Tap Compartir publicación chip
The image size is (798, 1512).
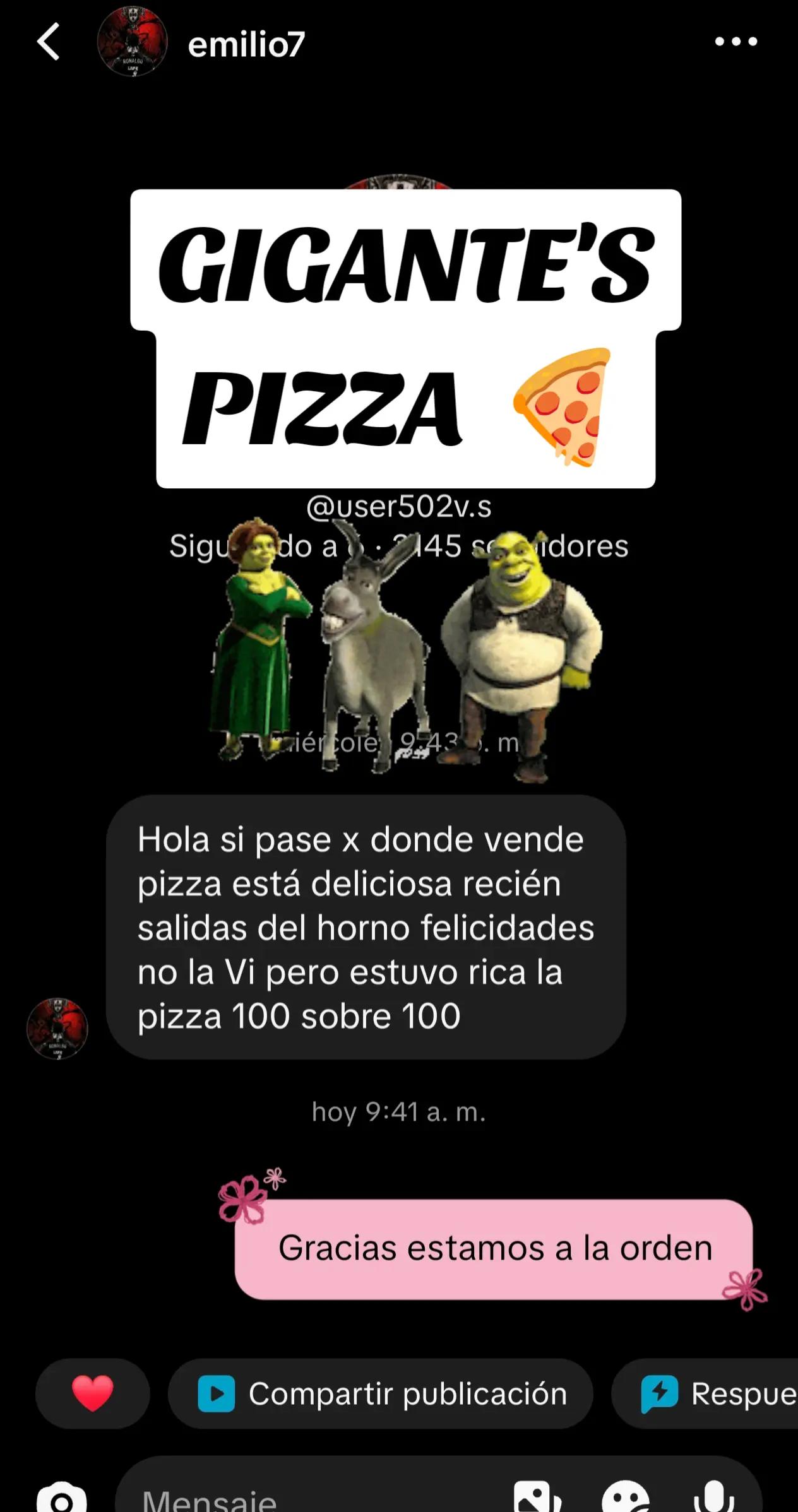381,1393
